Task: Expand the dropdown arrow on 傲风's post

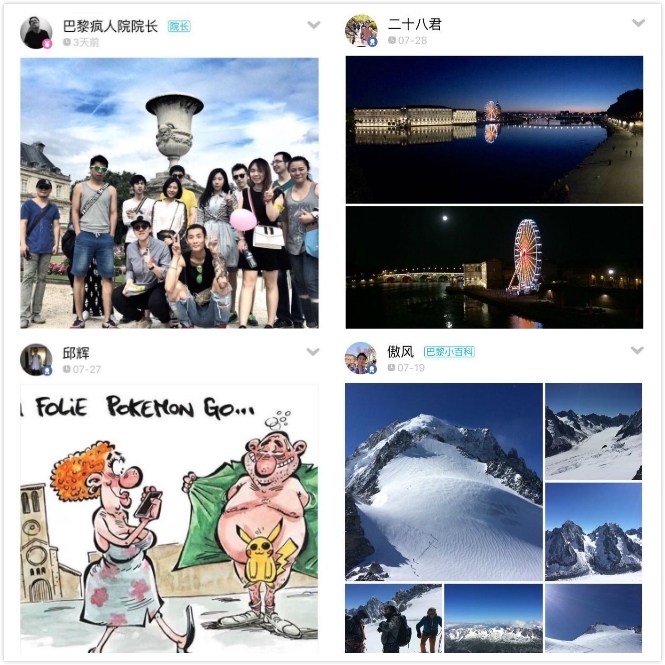Action: point(638,351)
